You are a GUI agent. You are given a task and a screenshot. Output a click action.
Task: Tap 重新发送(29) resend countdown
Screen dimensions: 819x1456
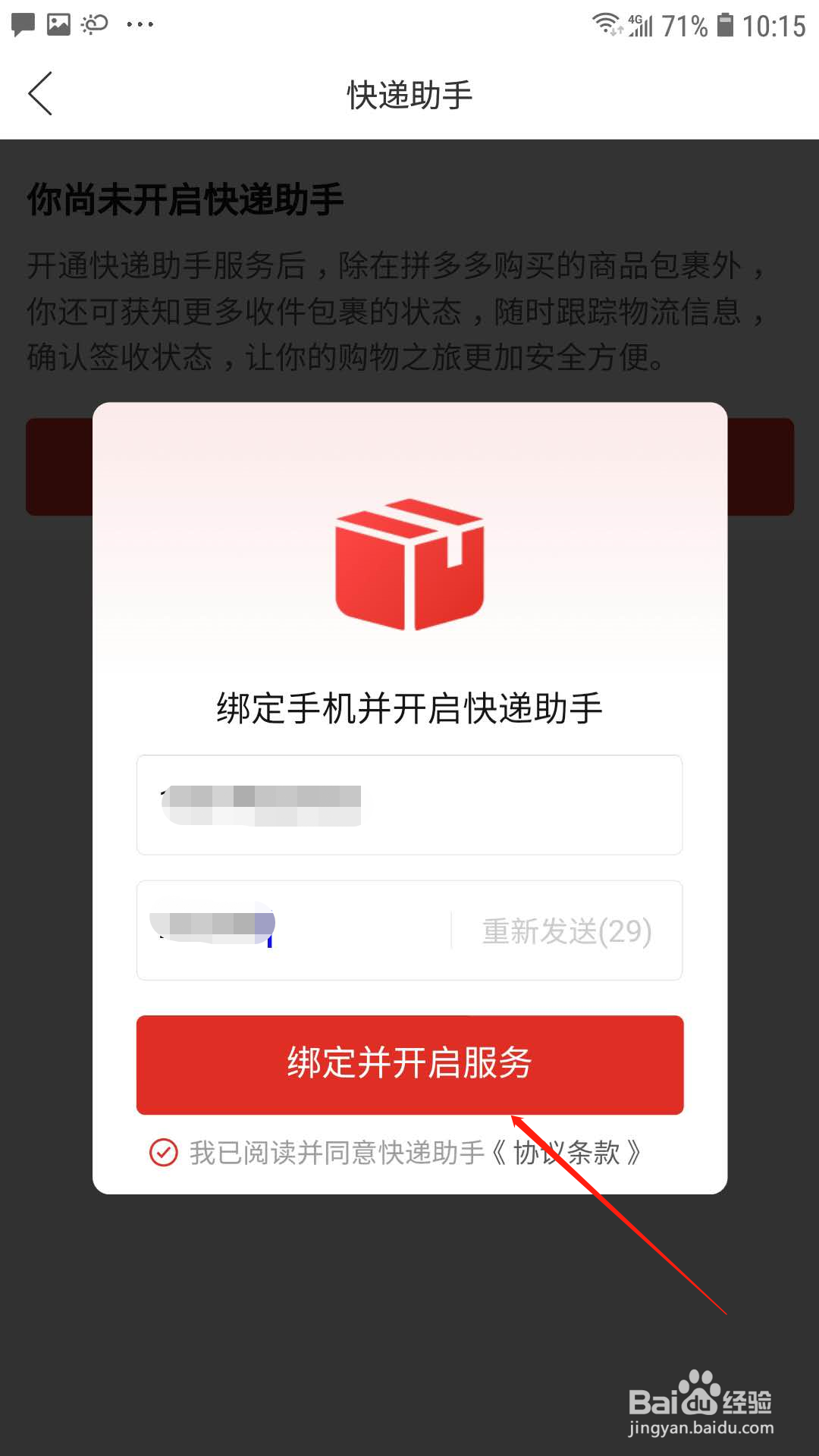(x=564, y=930)
